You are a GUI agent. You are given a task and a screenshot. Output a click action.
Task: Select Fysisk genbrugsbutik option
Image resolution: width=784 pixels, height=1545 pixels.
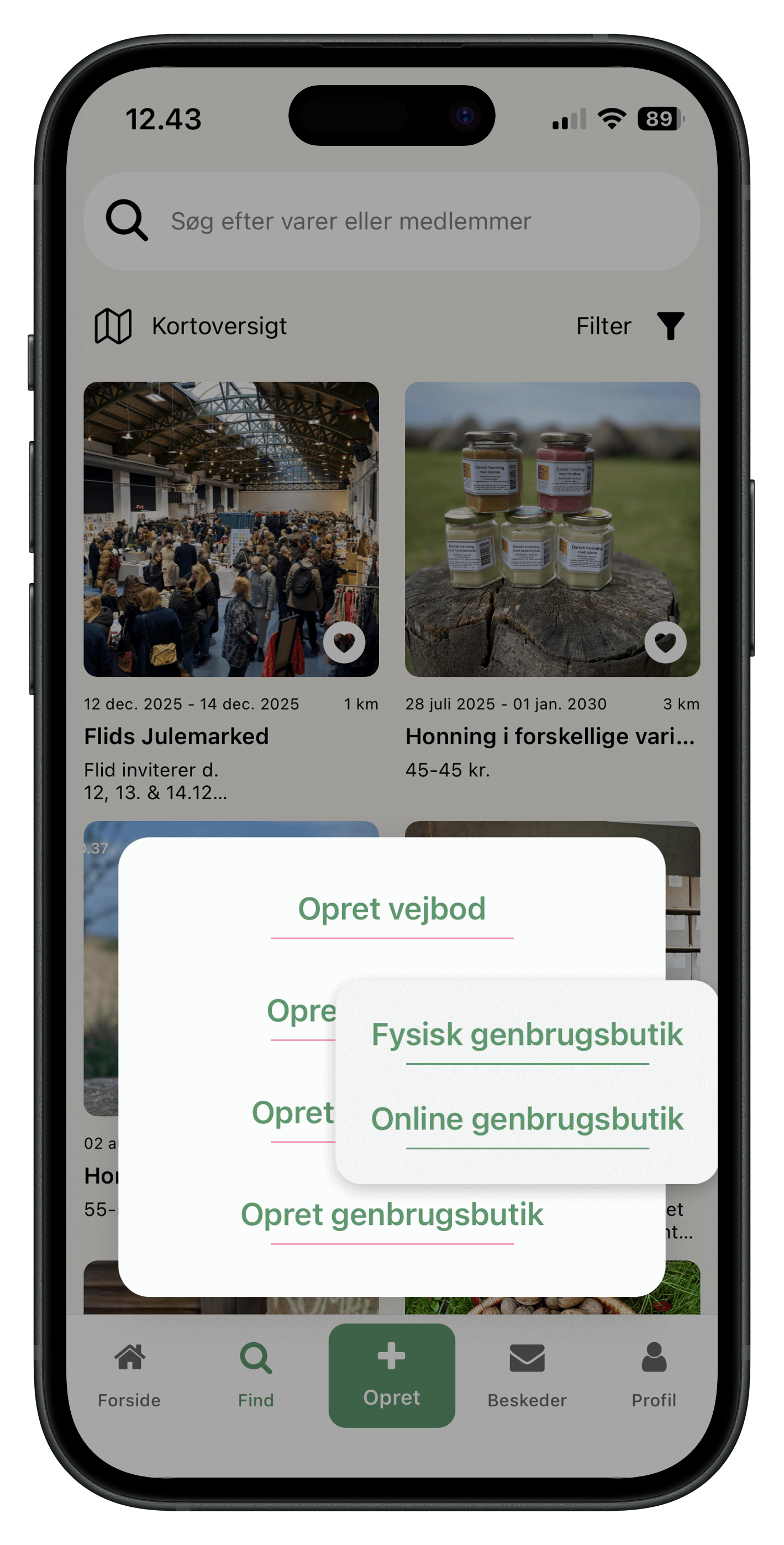point(527,1034)
